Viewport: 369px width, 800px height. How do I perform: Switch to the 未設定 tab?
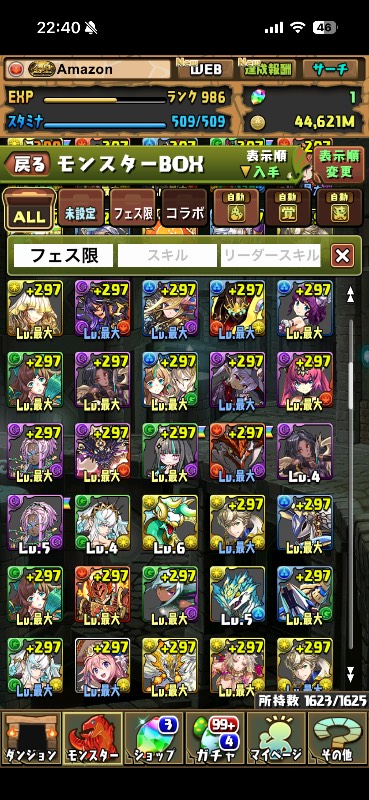[81, 208]
